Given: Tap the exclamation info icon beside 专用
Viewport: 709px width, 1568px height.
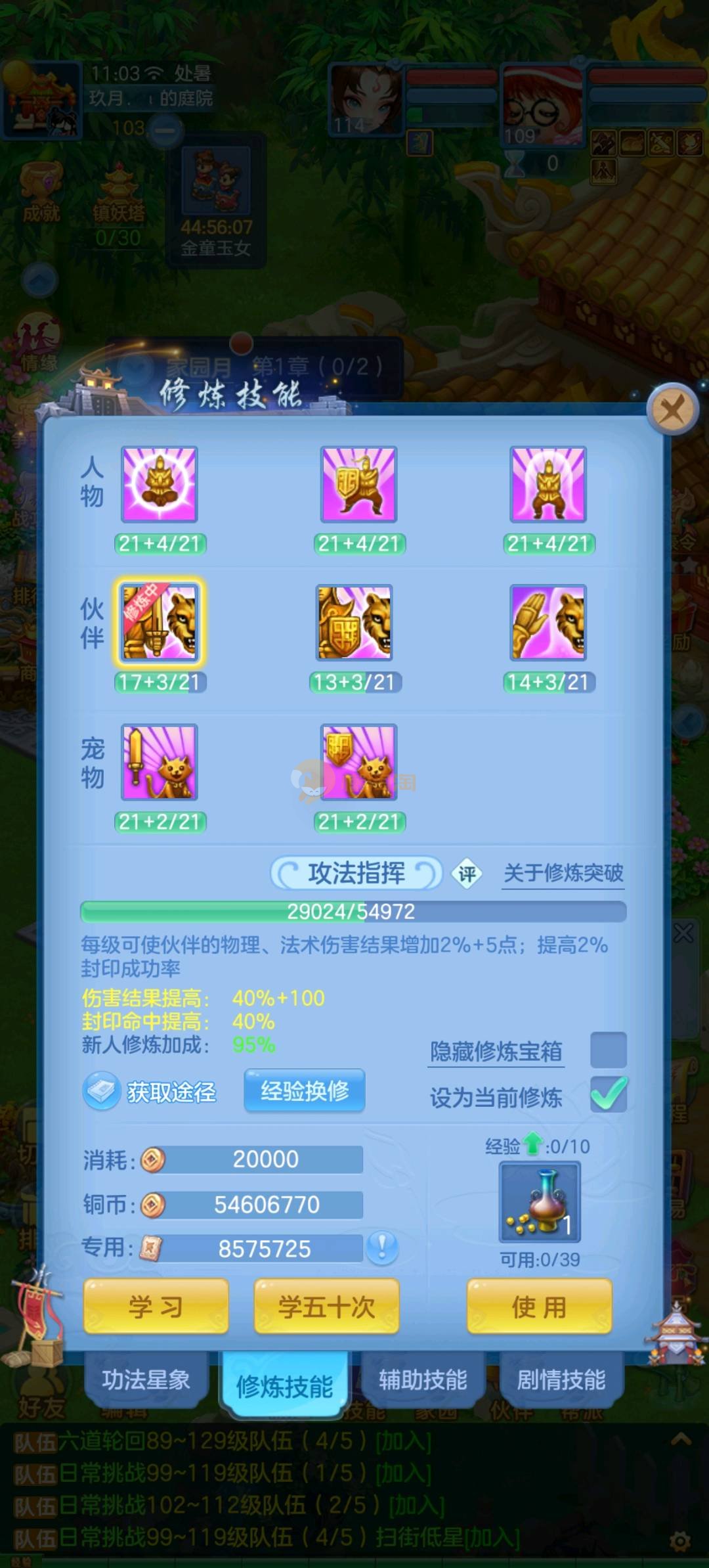Looking at the screenshot, I should tap(382, 1246).
